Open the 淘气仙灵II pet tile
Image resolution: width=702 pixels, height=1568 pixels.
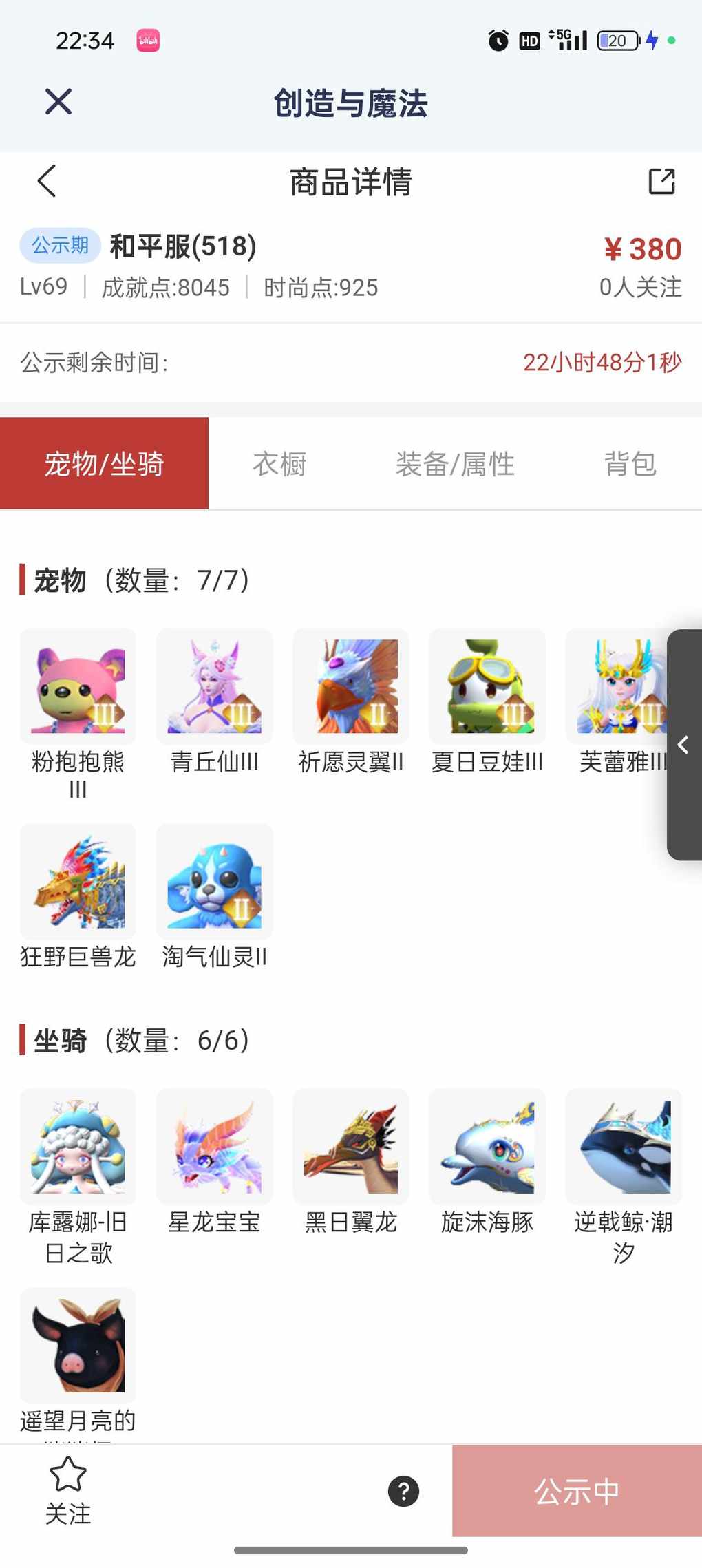pos(214,882)
